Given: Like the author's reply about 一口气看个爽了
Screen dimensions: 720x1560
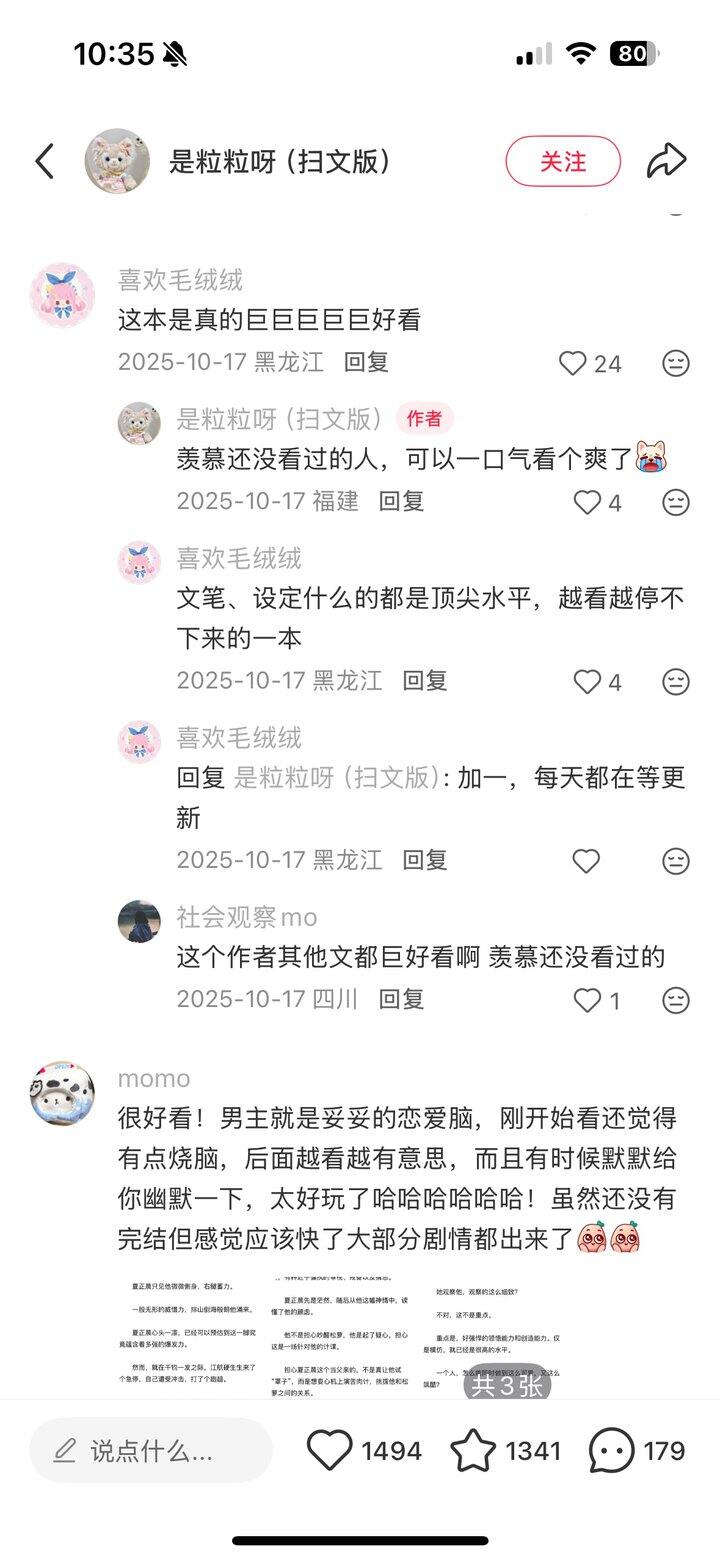Looking at the screenshot, I should [587, 502].
